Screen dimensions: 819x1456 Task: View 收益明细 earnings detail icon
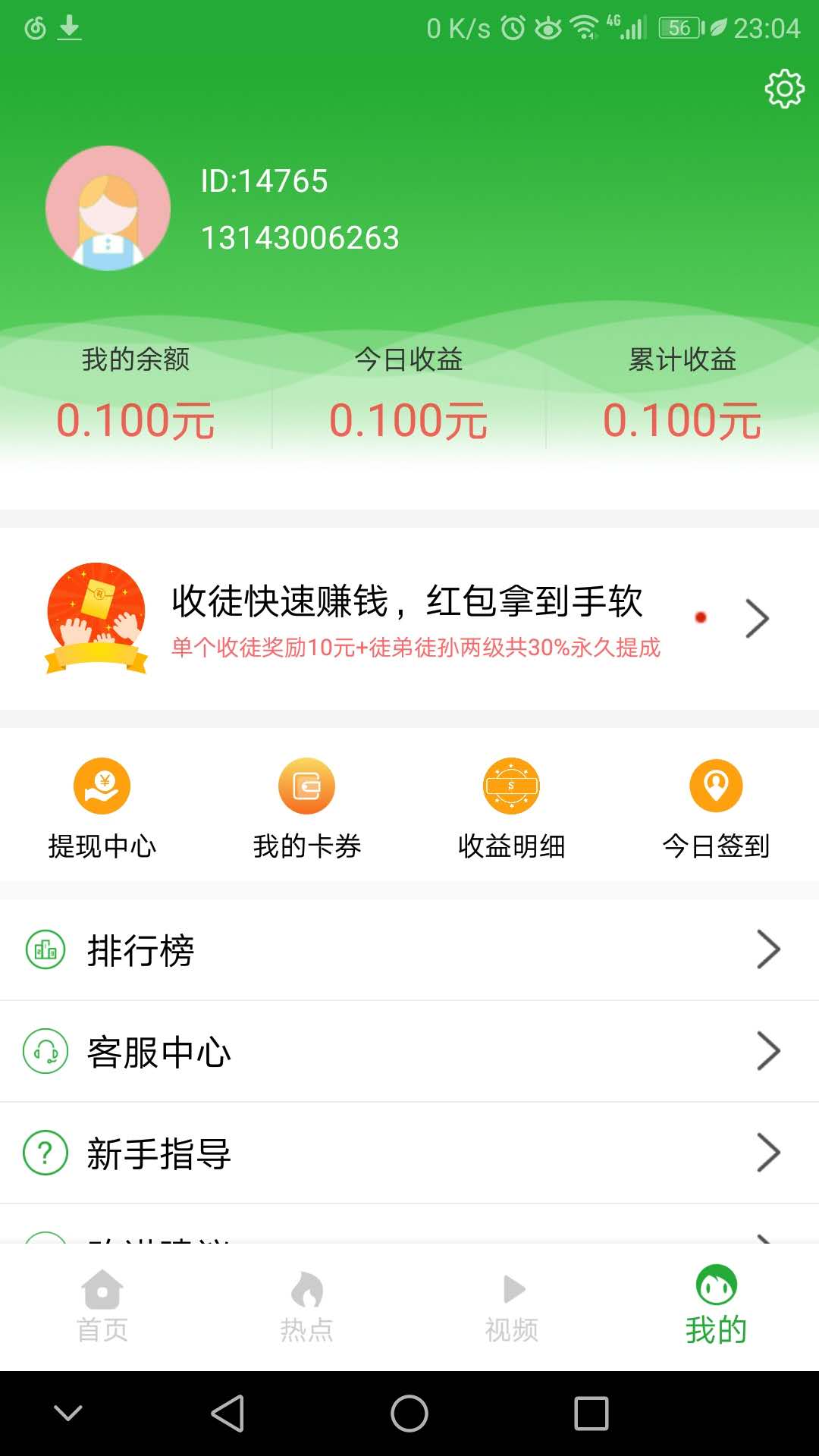512,786
